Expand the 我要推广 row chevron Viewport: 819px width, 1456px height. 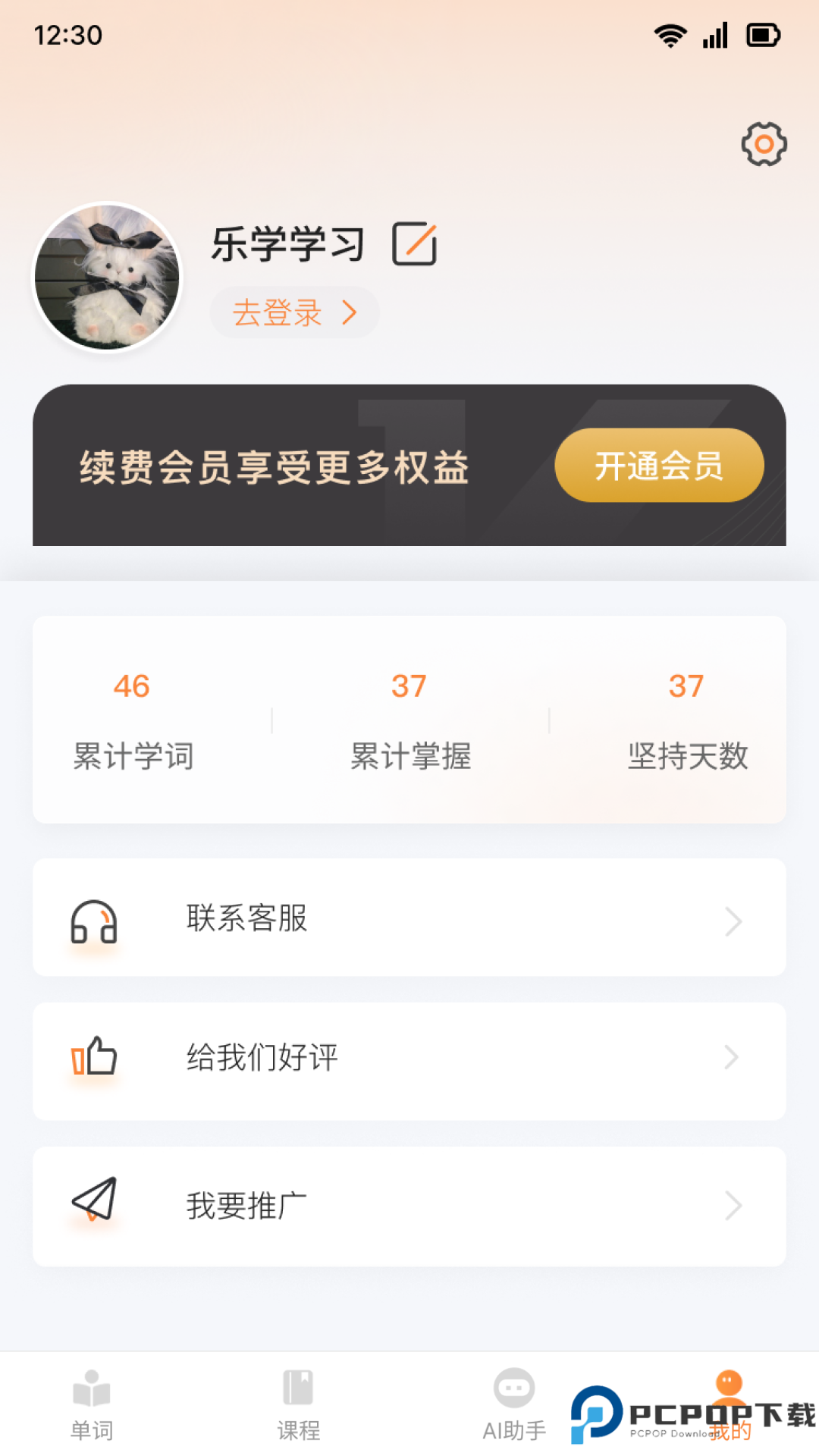pos(731,1206)
